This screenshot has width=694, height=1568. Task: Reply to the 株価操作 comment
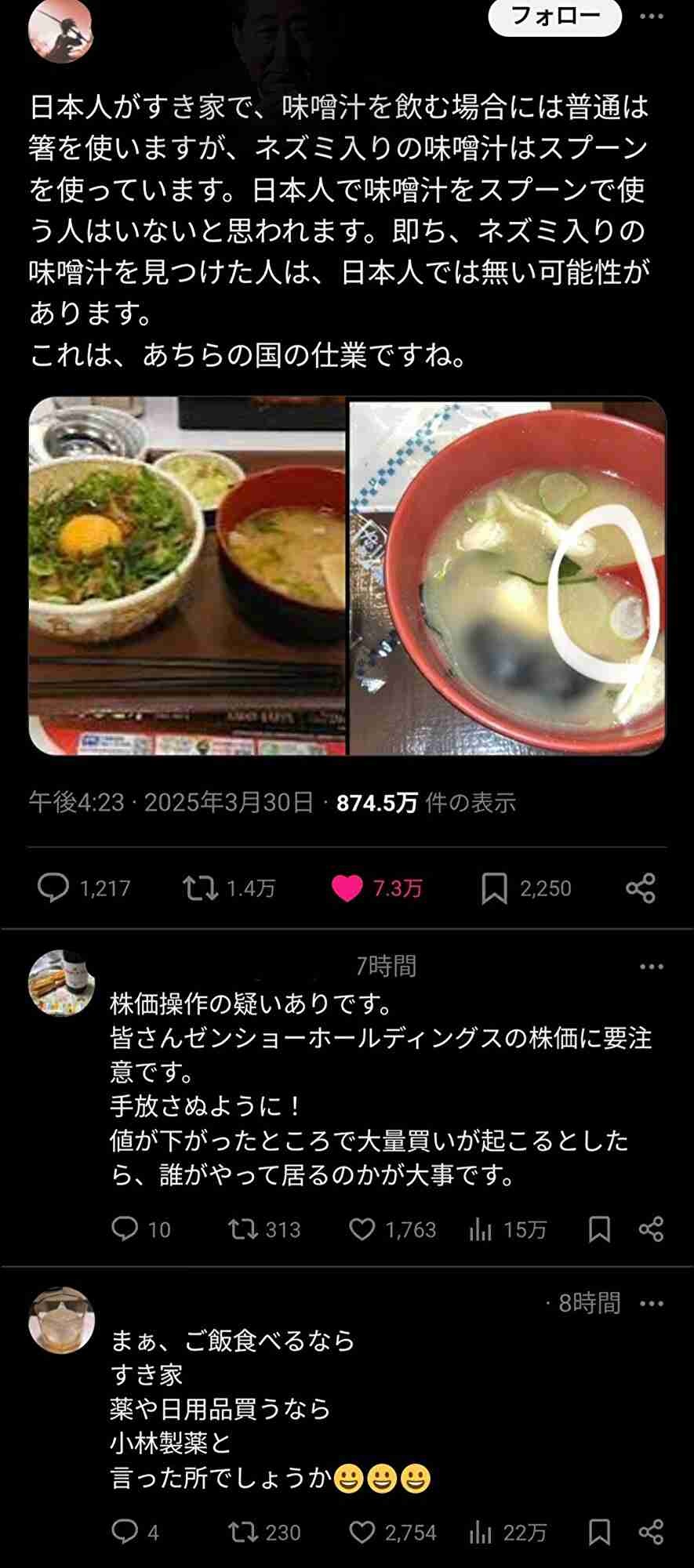tap(125, 1229)
